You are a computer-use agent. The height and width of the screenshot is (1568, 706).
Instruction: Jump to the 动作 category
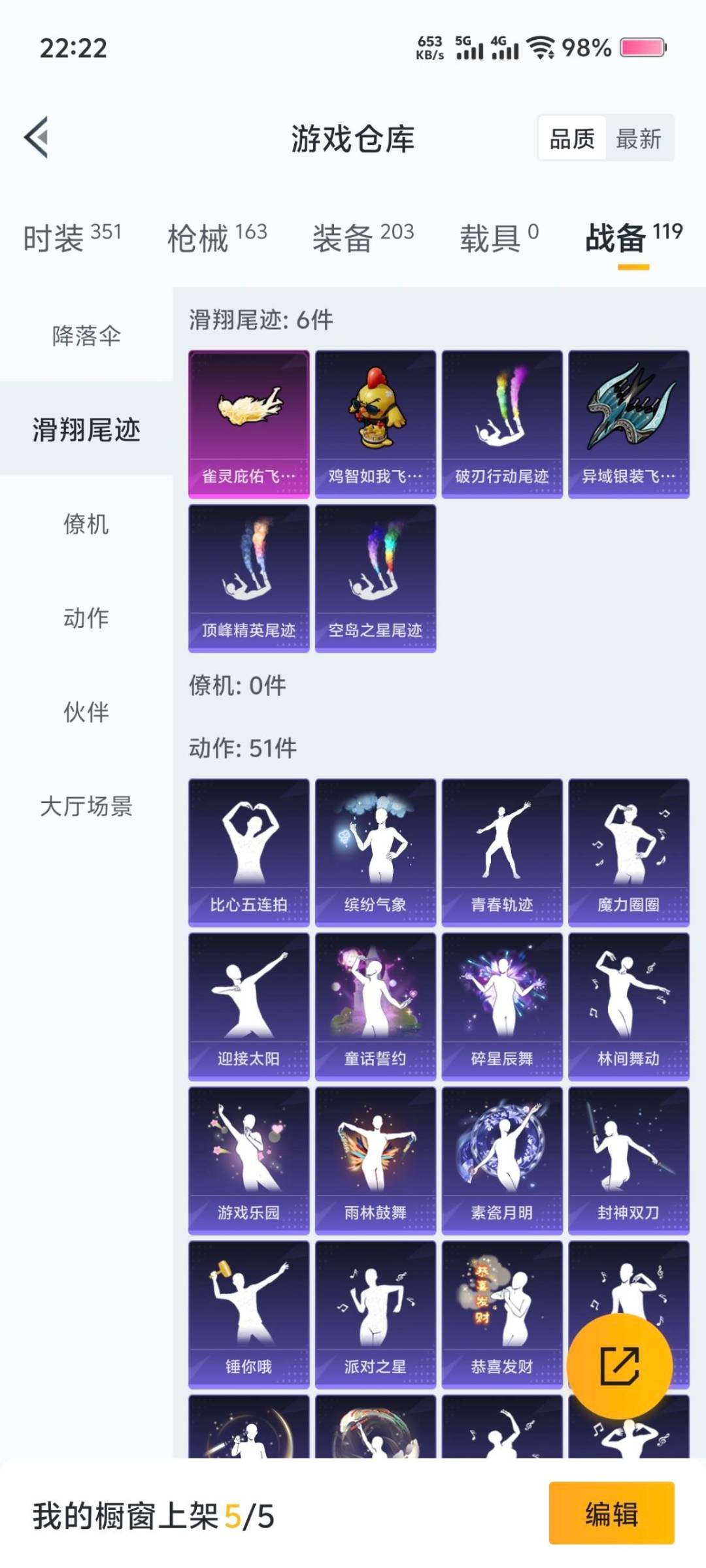(x=86, y=618)
